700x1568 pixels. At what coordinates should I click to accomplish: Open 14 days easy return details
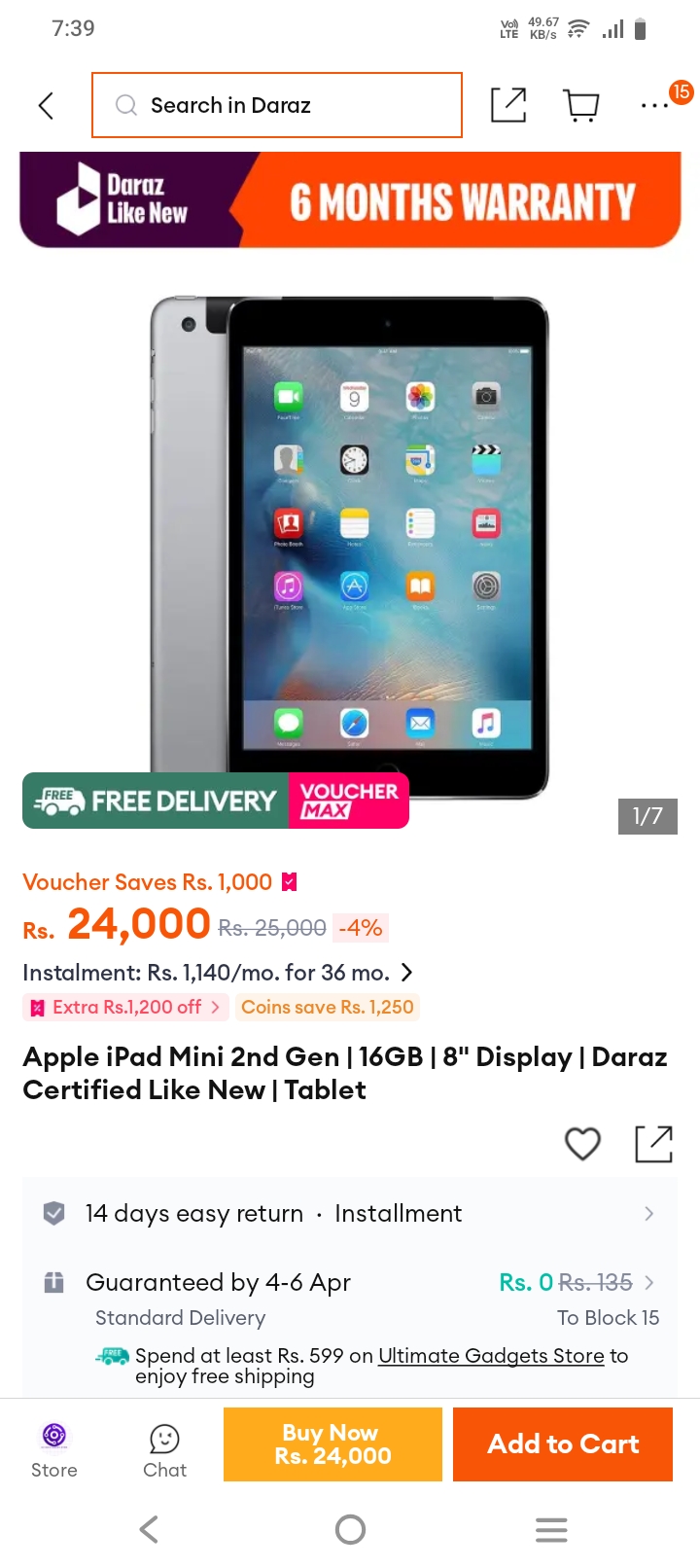point(350,1214)
